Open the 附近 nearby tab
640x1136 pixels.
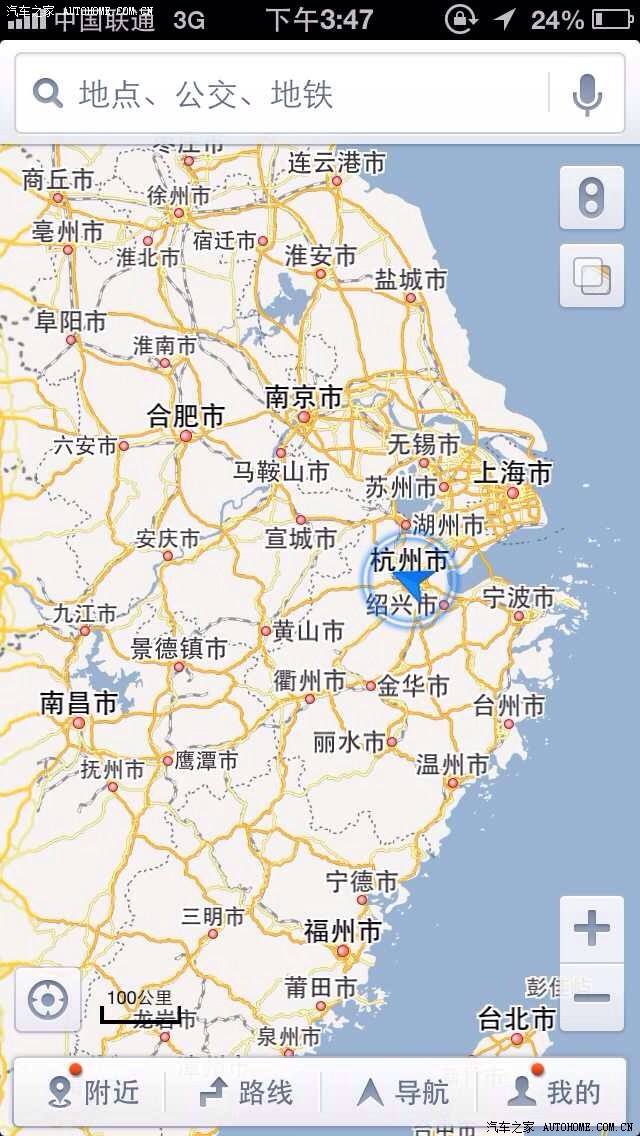[x=92, y=1092]
